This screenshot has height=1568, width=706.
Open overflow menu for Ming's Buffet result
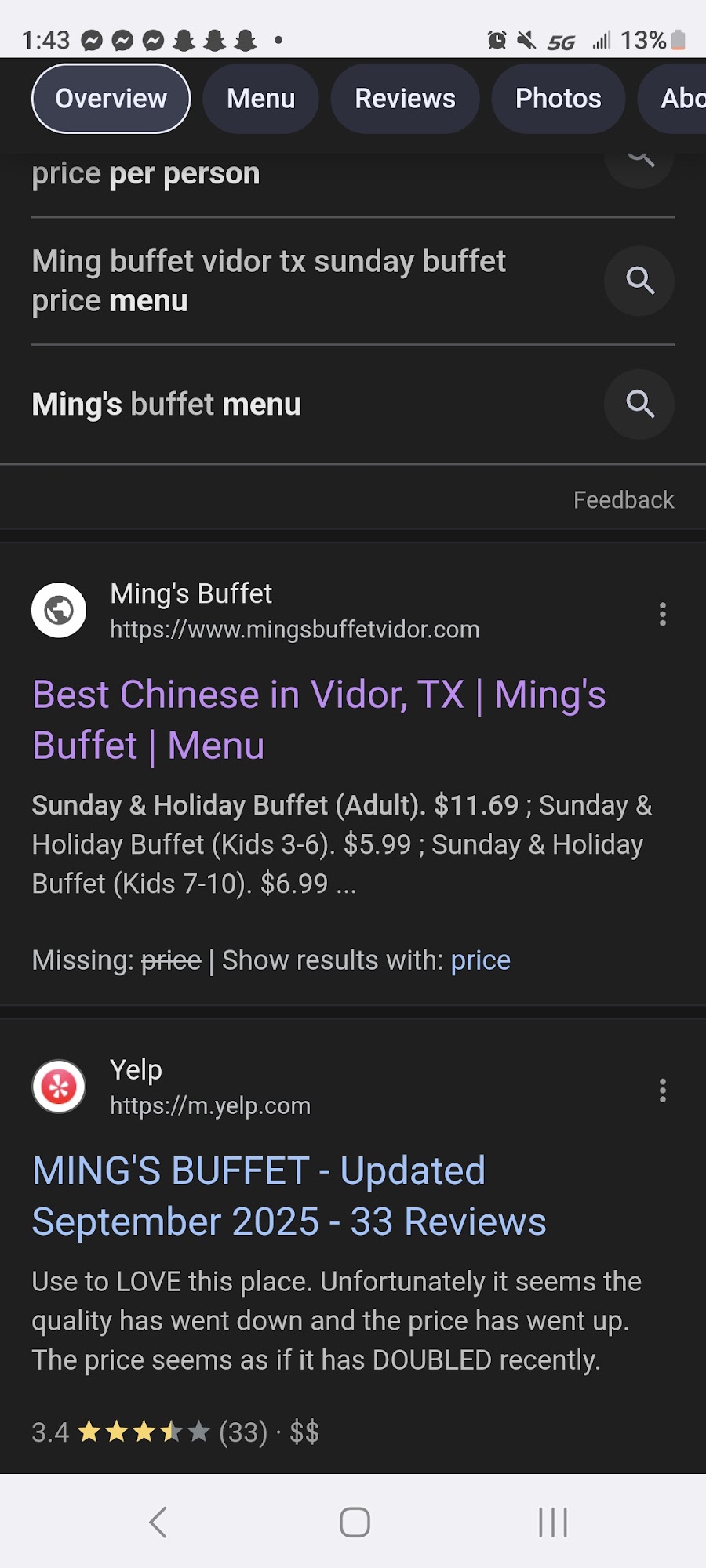(x=663, y=614)
